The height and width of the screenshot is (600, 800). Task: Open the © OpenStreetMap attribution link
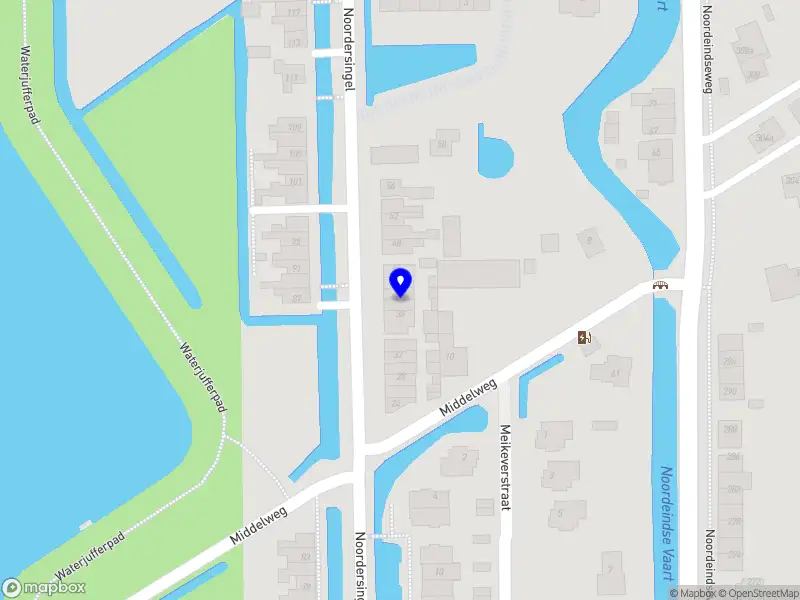[757, 593]
